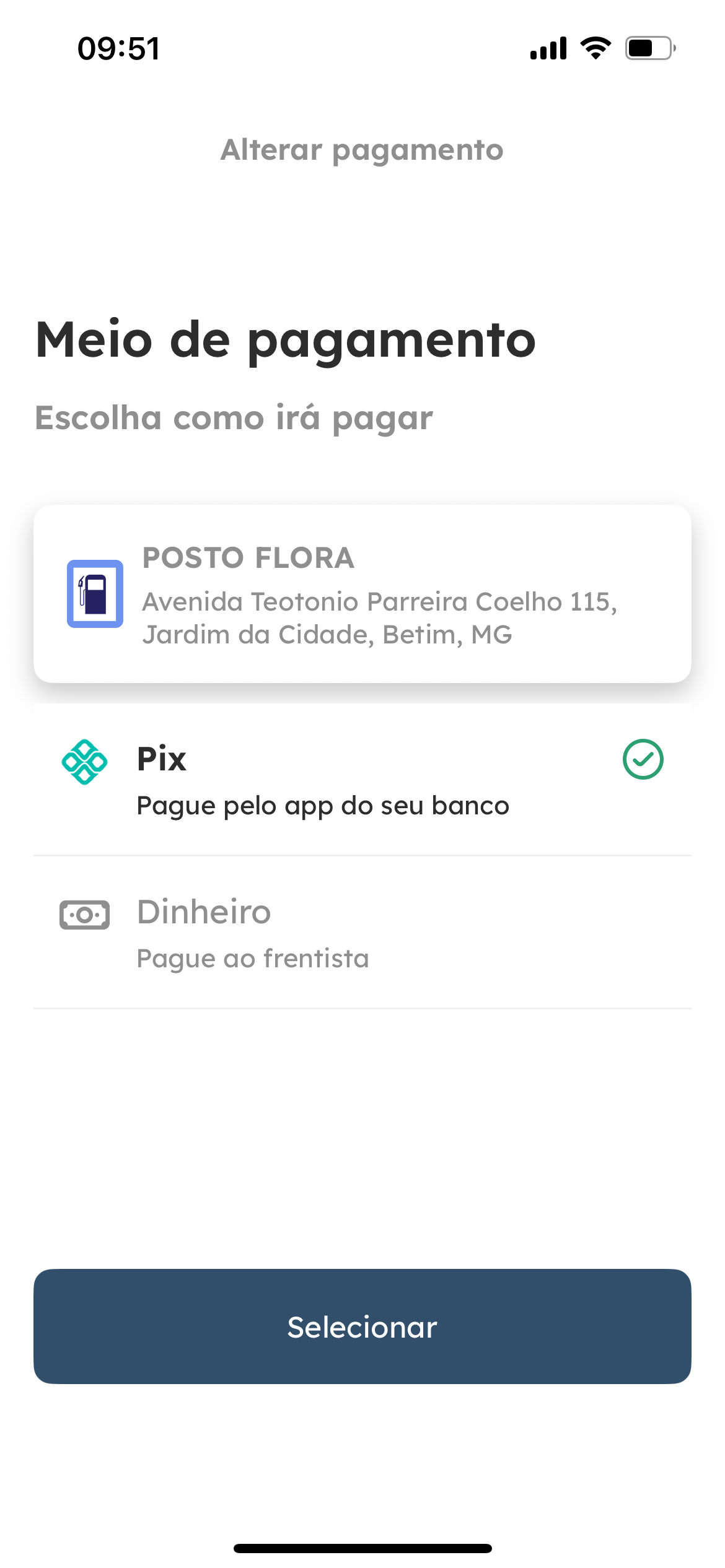Click the 'Pague ao frentista' description text
Viewport: 725px width, 1568px height.
(253, 957)
